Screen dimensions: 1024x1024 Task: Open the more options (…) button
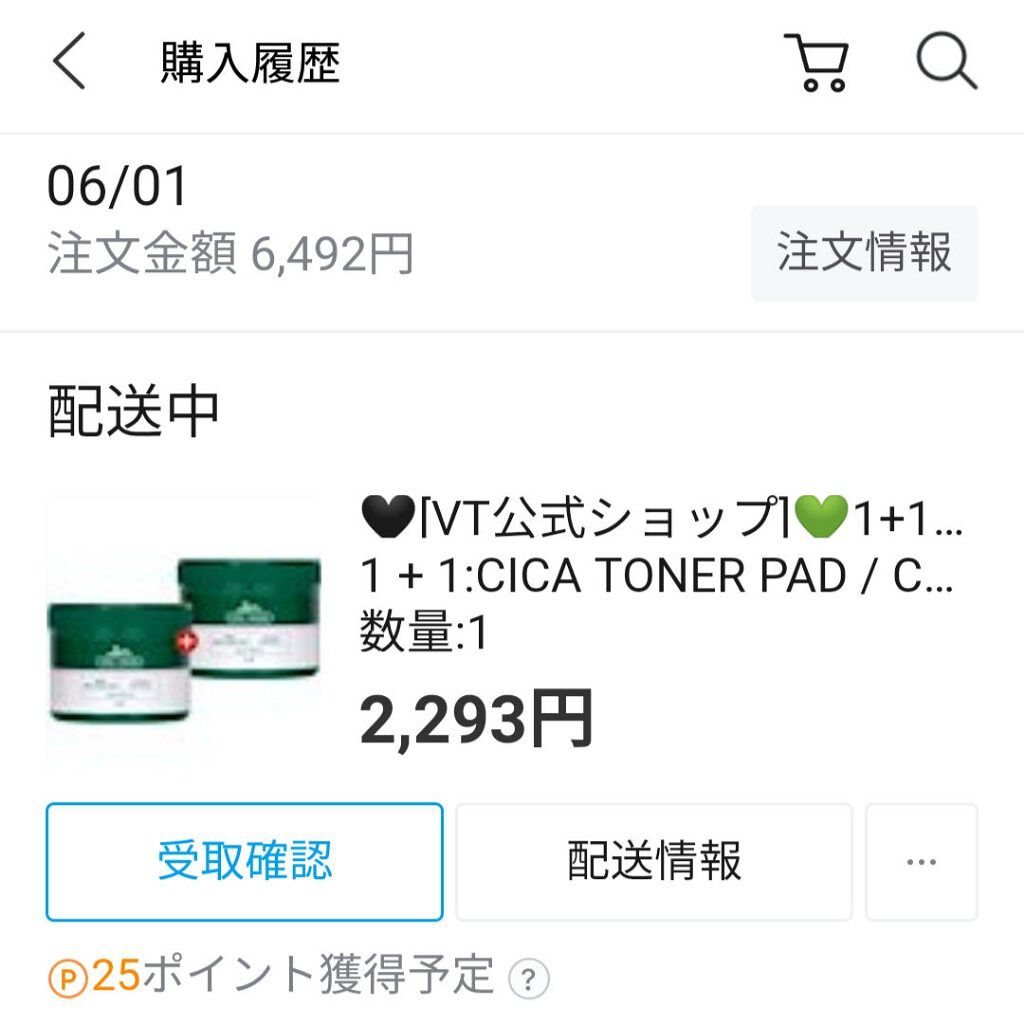(x=921, y=861)
